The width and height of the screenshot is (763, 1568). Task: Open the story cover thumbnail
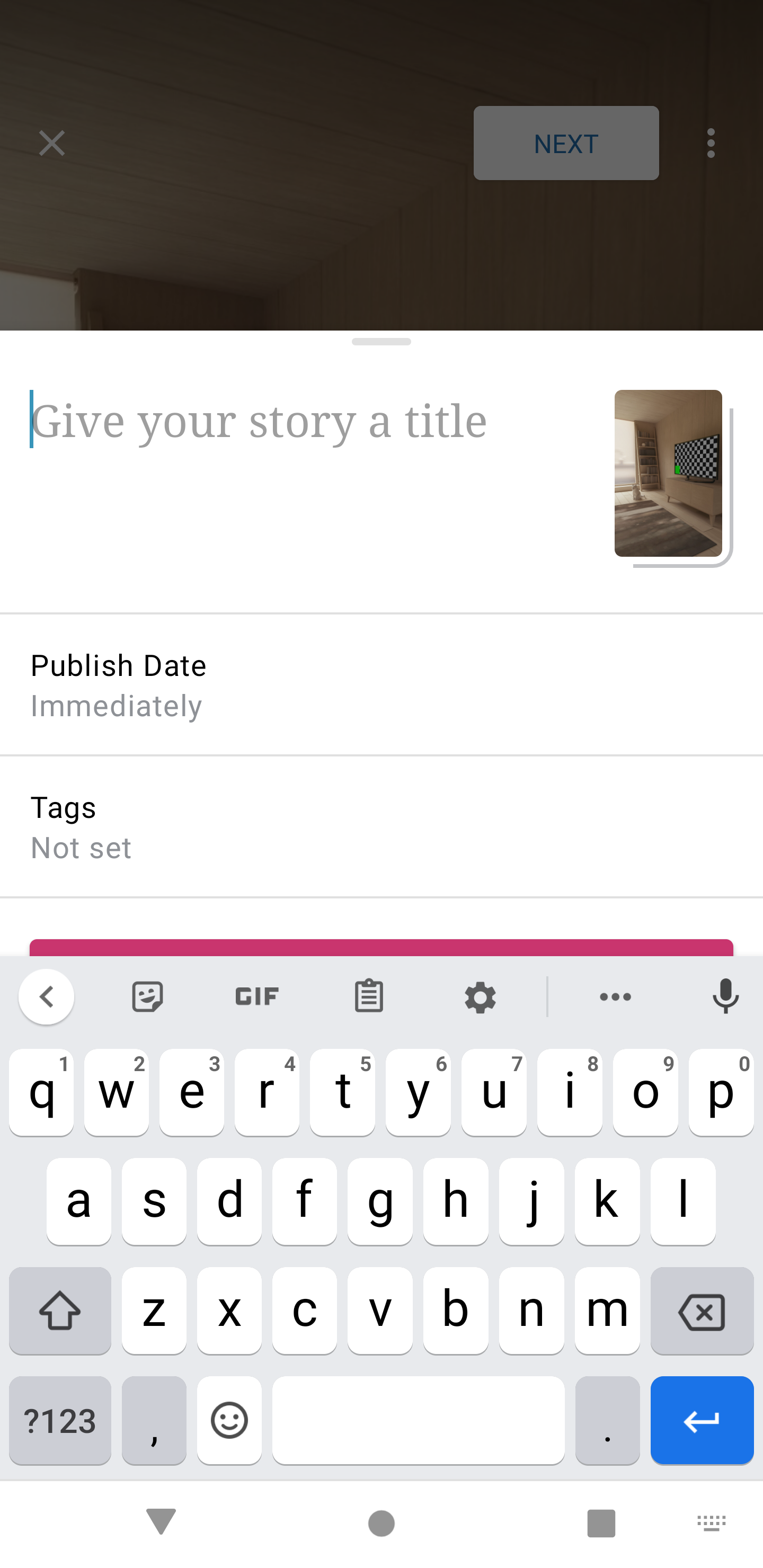pyautogui.click(x=668, y=473)
